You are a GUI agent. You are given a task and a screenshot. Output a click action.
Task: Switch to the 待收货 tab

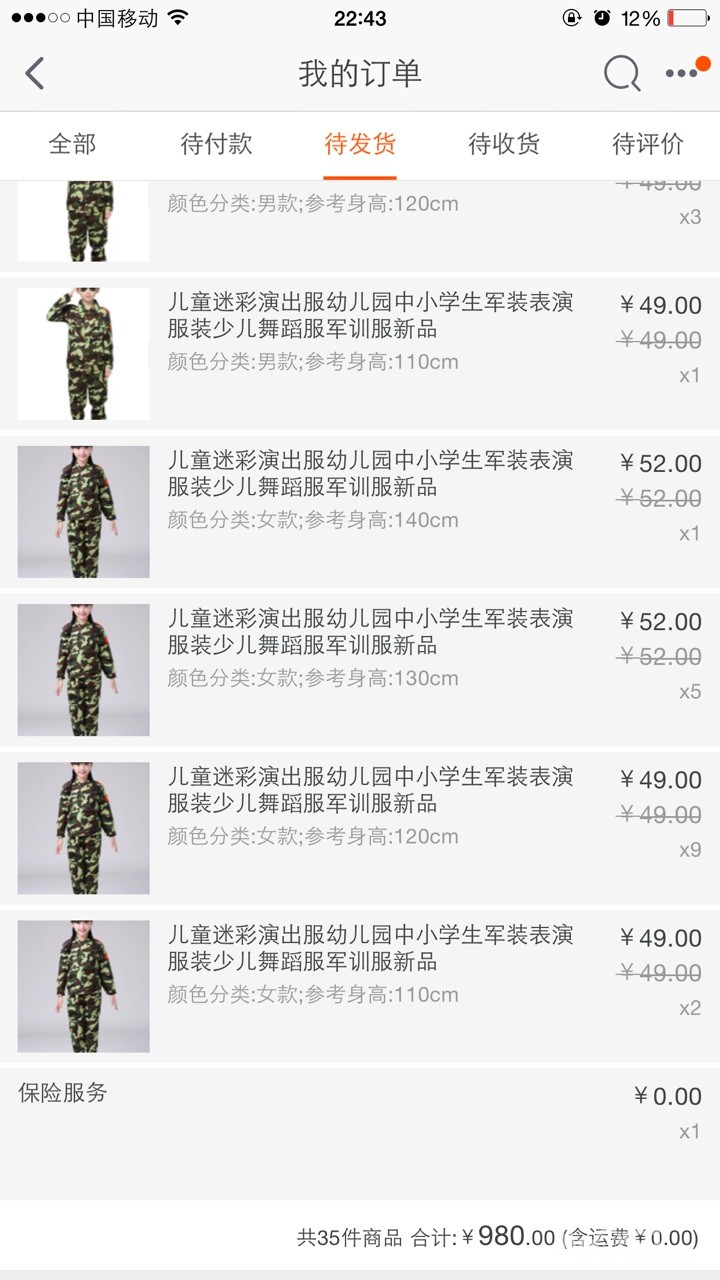[504, 144]
